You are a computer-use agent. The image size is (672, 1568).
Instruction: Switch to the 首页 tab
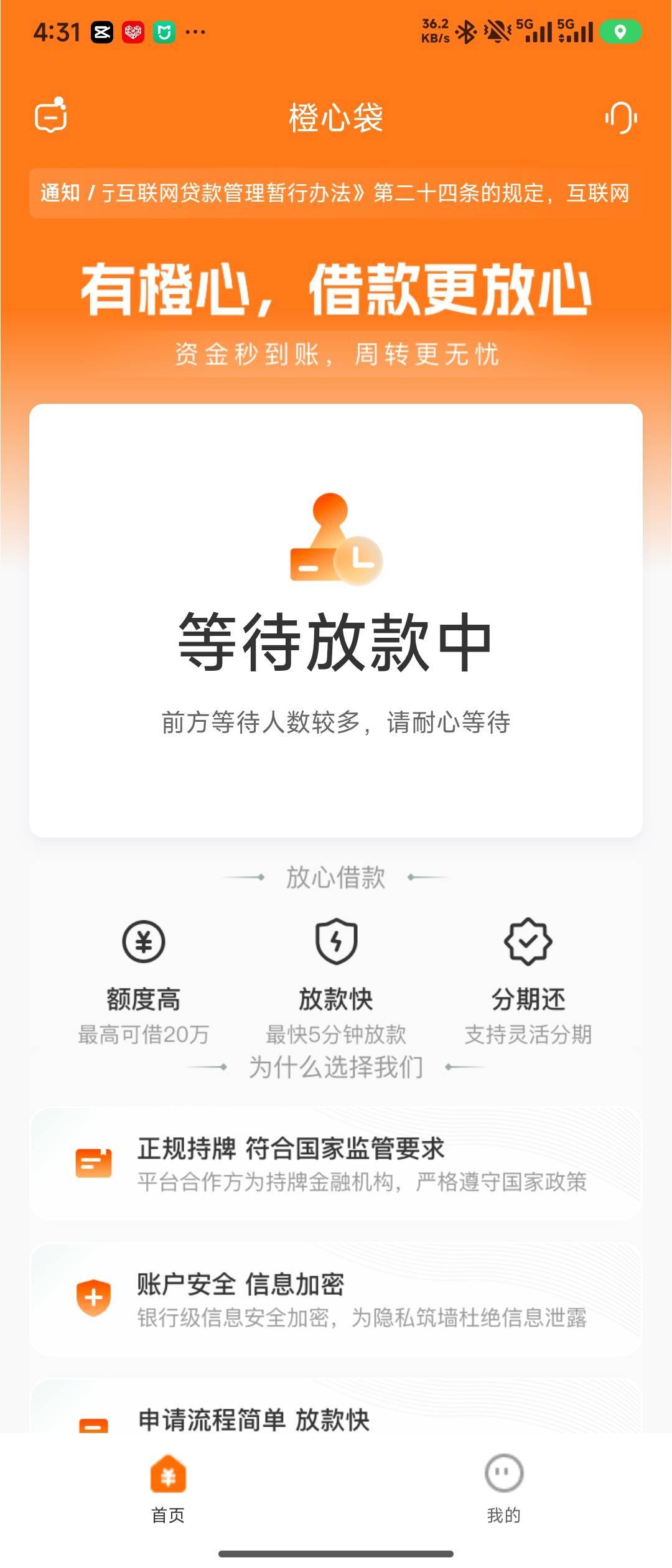coord(168,1489)
